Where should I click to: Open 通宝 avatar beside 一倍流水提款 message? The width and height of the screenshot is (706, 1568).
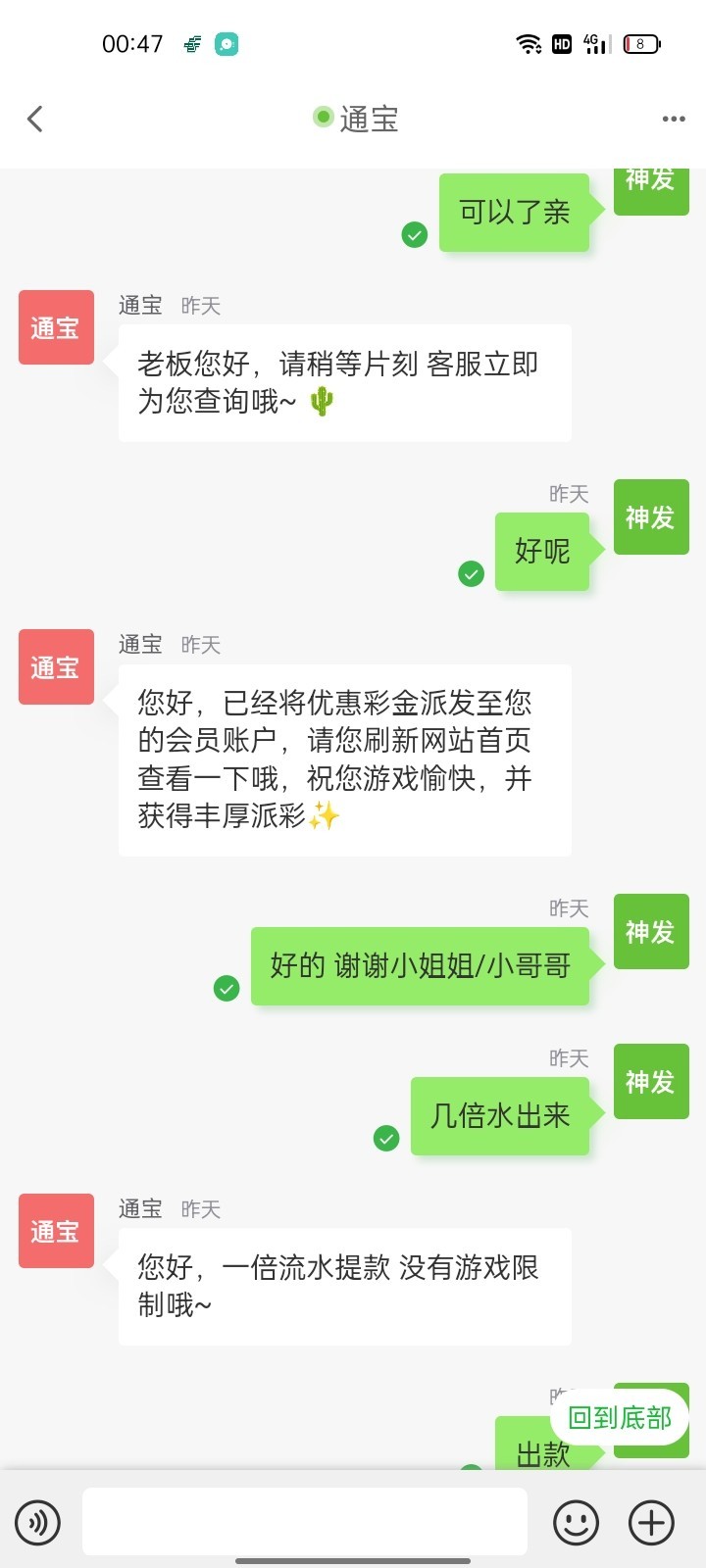point(56,1231)
